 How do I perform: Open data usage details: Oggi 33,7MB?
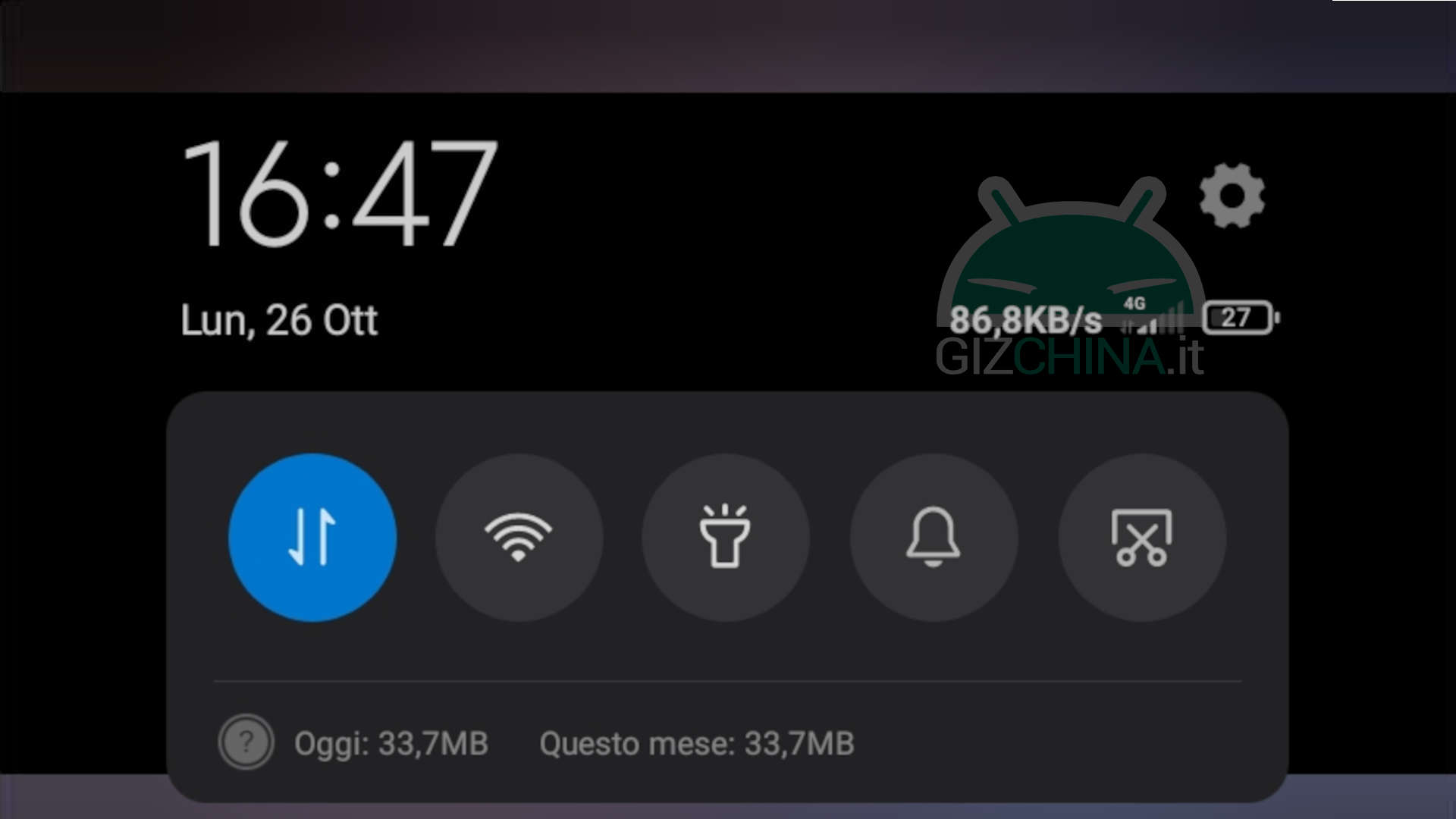tap(391, 743)
